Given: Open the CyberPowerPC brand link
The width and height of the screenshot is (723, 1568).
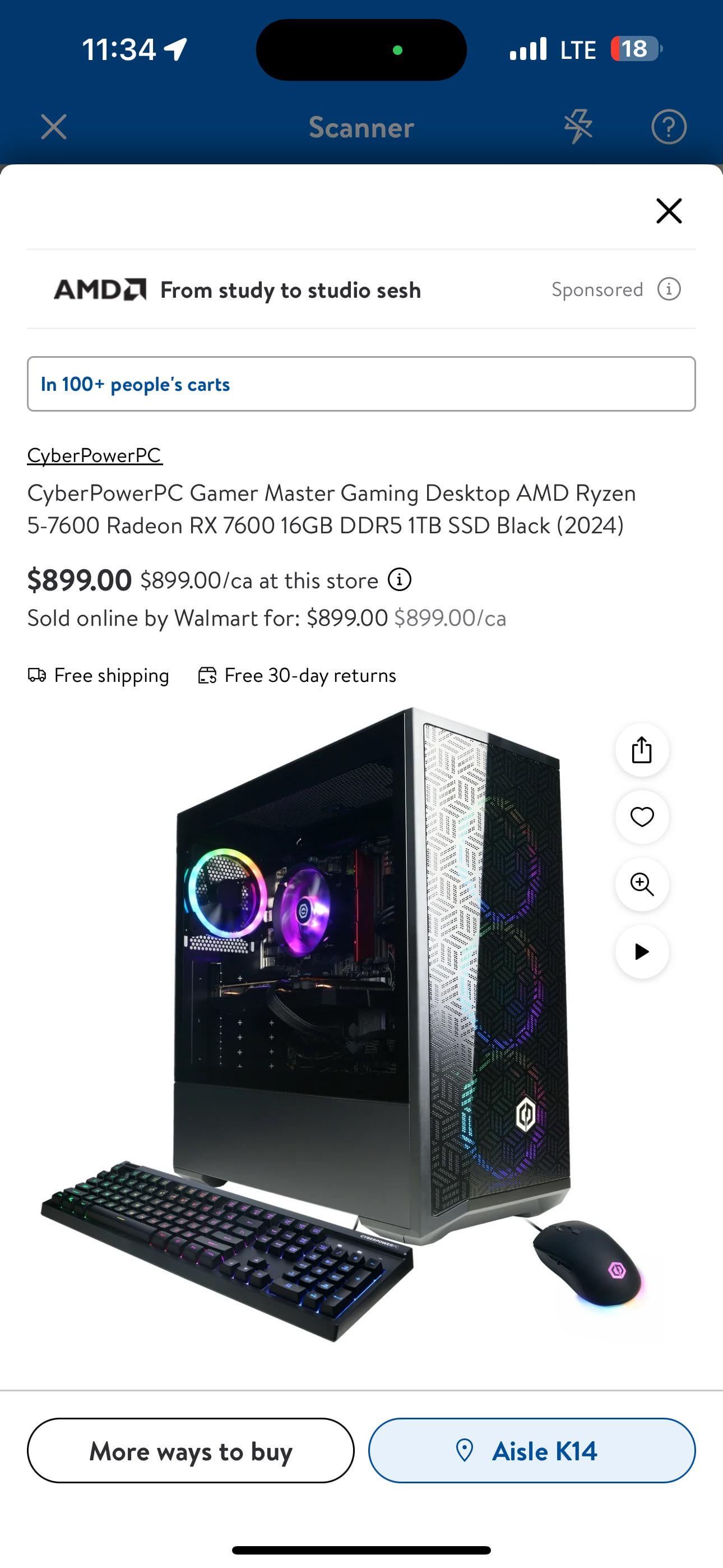Looking at the screenshot, I should pyautogui.click(x=94, y=455).
